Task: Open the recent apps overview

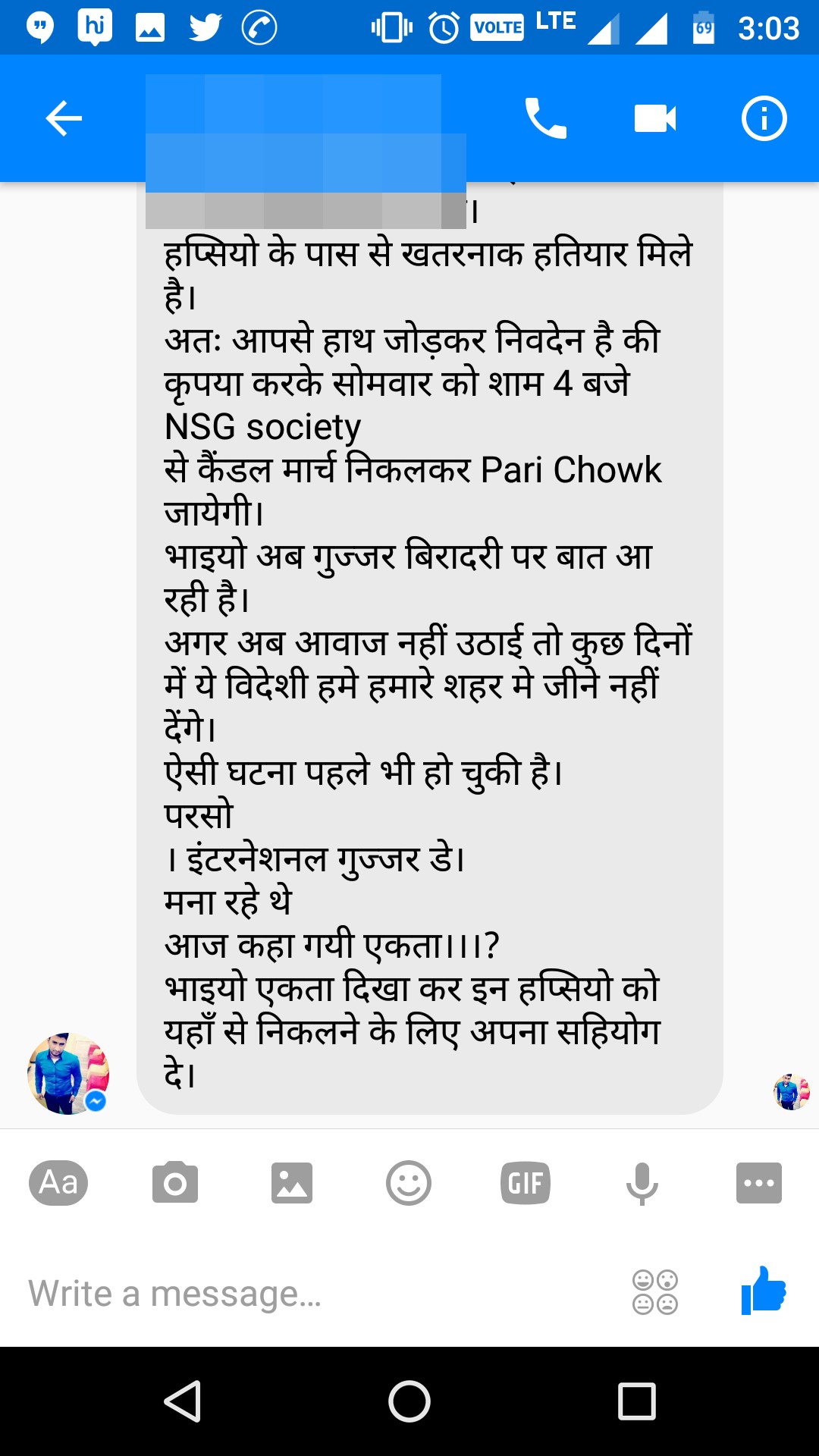Action: coord(636,1401)
